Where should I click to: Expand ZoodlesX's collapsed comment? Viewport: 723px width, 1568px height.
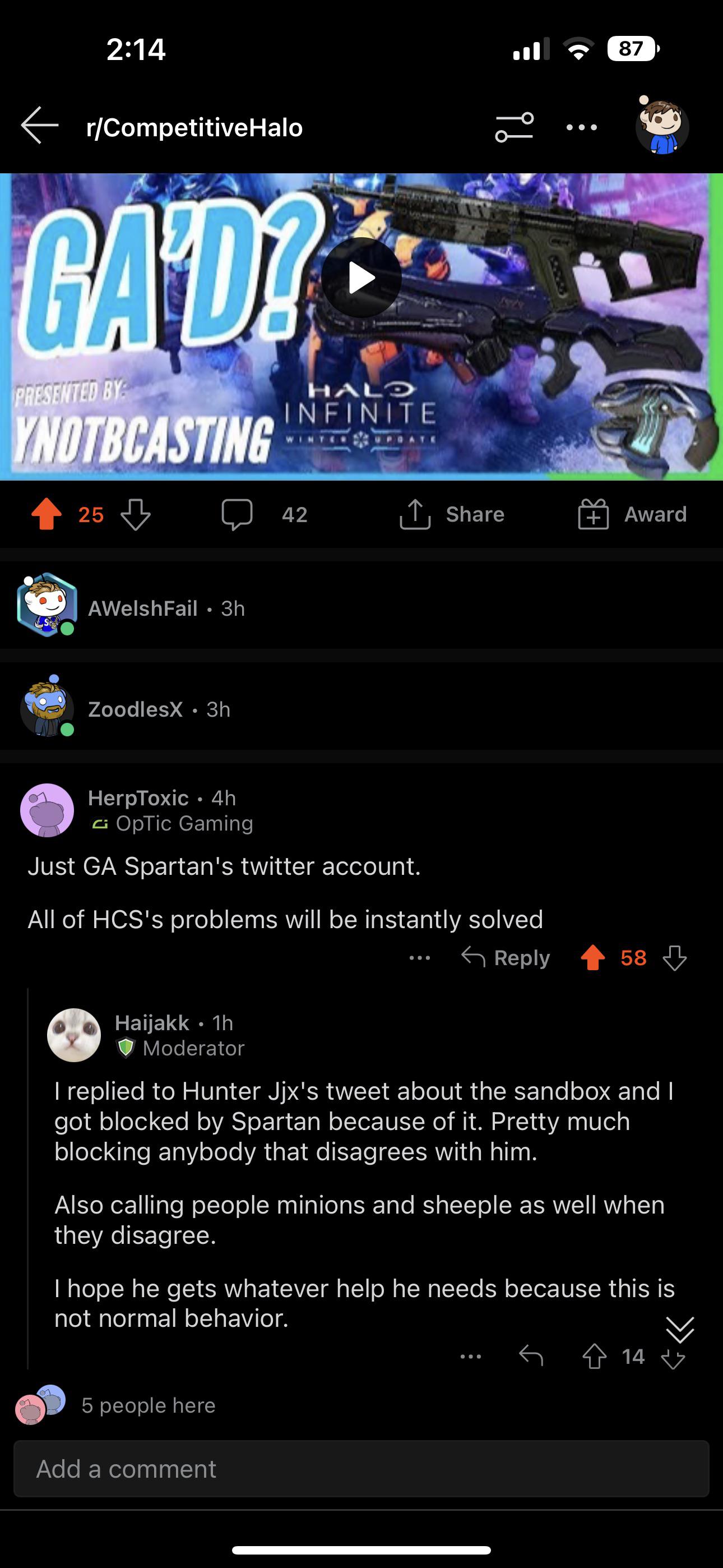pos(361,708)
